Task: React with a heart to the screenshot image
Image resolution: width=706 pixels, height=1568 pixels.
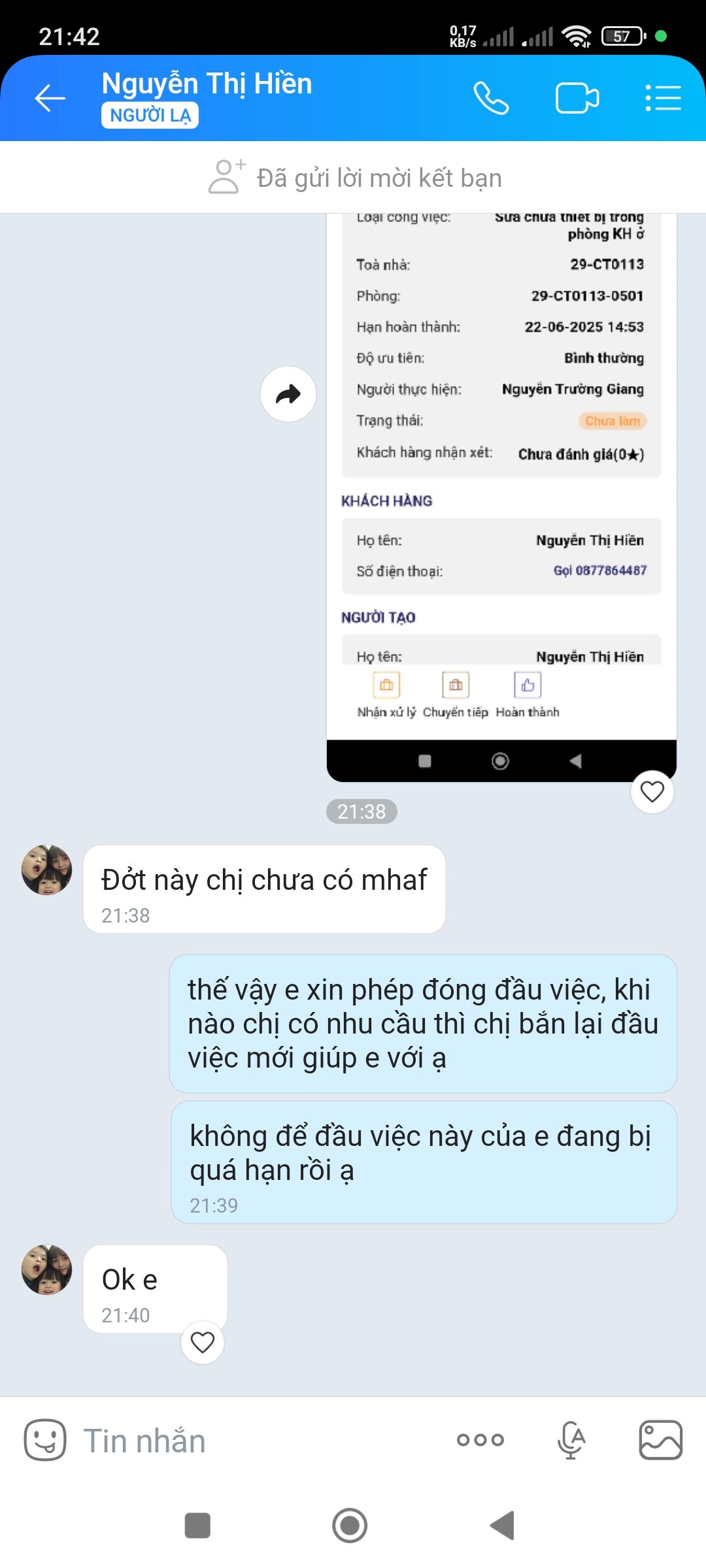Action: (x=652, y=792)
